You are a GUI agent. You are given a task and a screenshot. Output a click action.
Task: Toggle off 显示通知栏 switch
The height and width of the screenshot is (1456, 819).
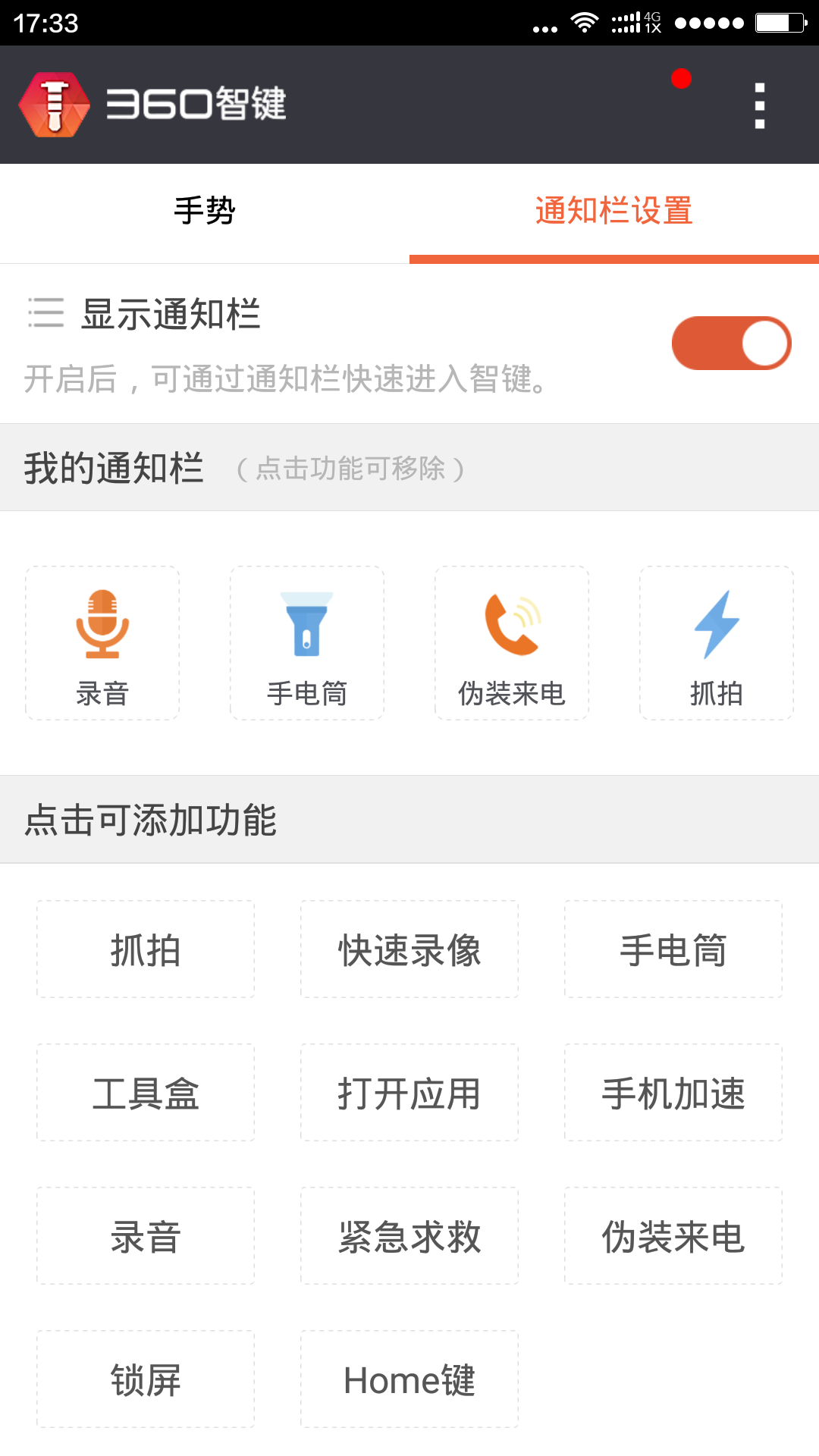click(731, 344)
